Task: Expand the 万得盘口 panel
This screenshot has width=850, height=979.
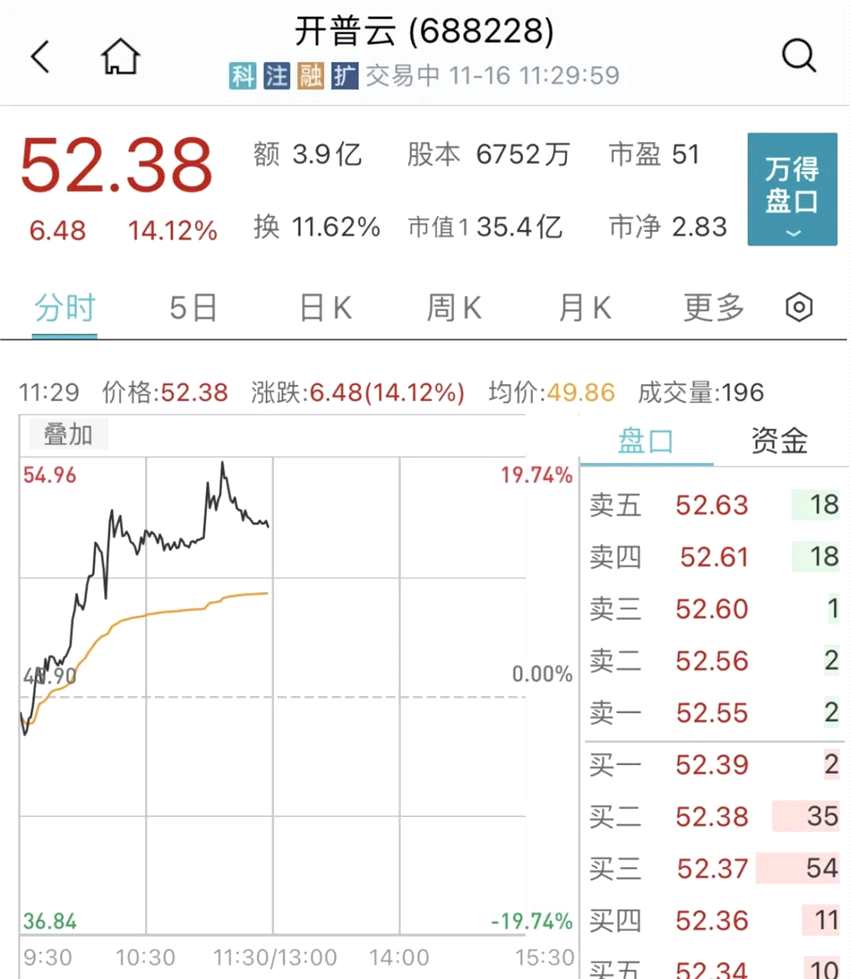Action: (792, 189)
